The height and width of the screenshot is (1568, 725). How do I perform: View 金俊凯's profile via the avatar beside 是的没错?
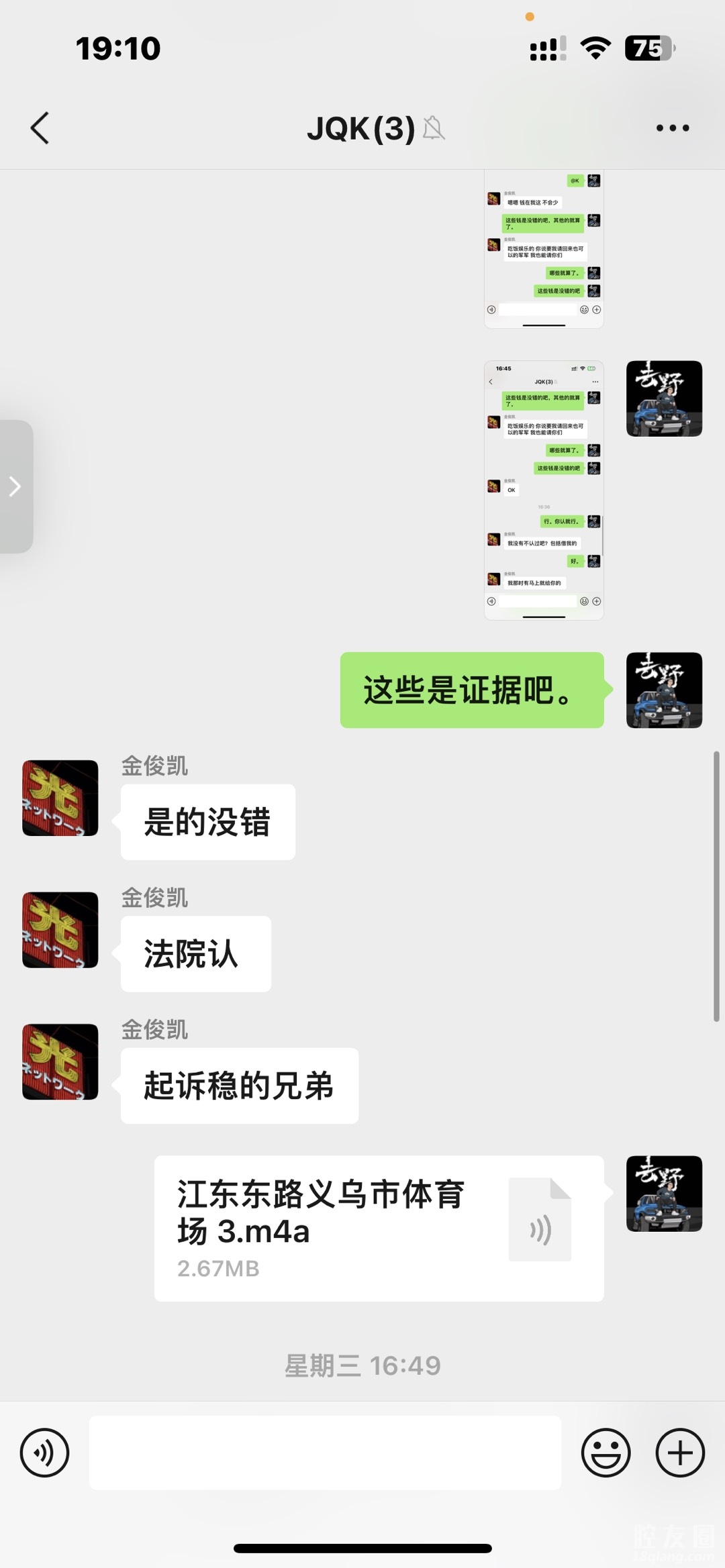(x=60, y=798)
